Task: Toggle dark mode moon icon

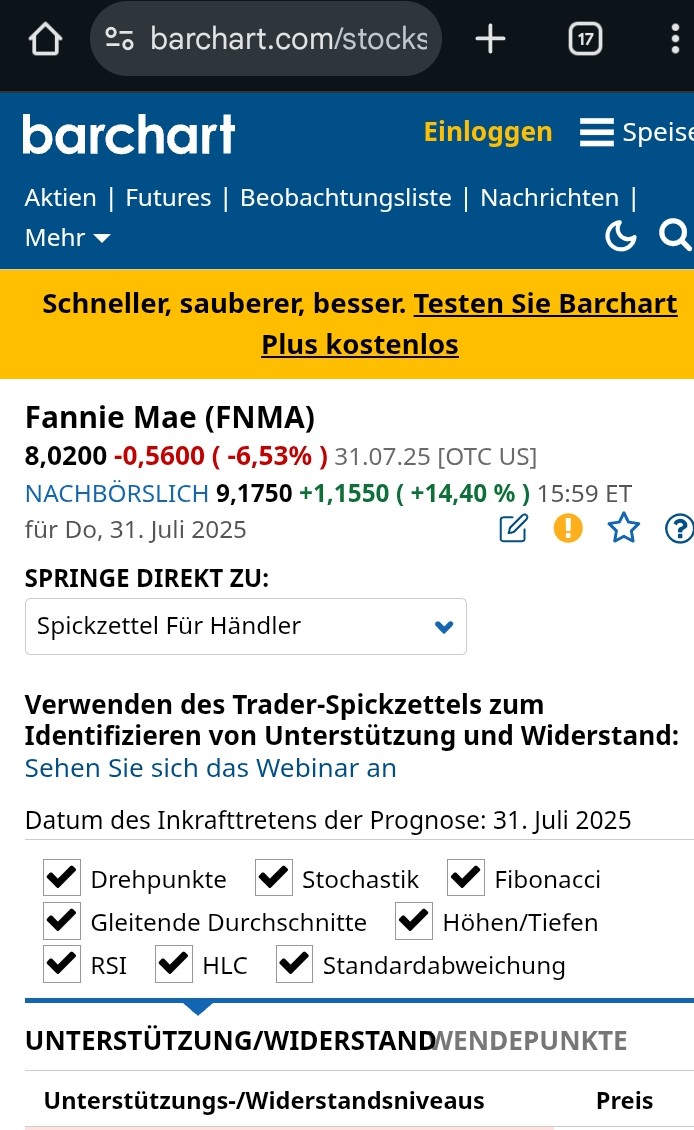Action: point(621,236)
